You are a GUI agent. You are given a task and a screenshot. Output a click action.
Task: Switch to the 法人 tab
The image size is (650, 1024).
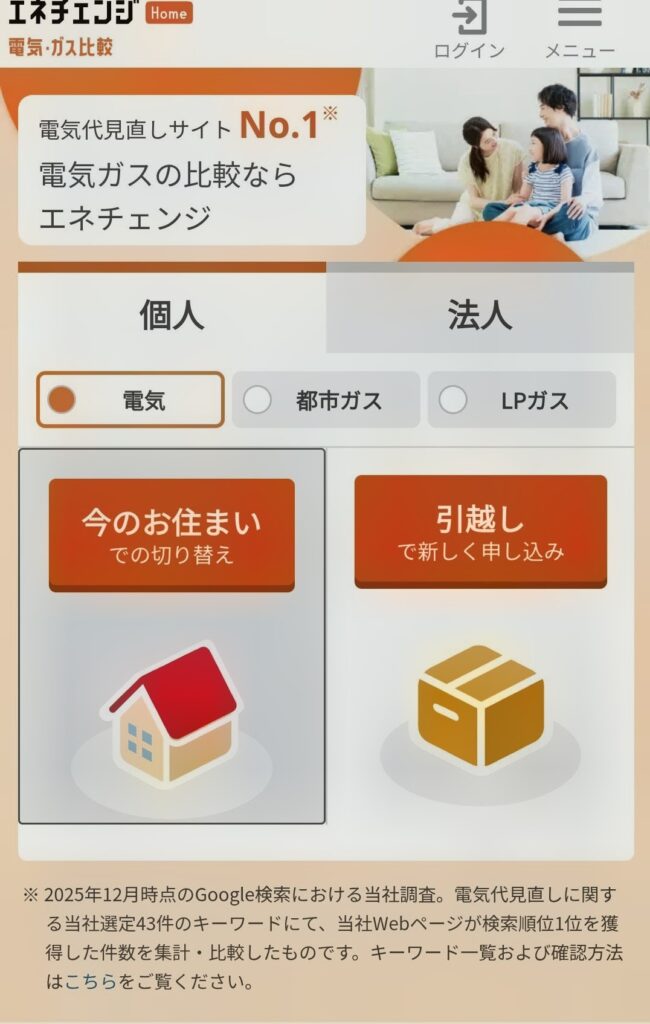point(480,315)
